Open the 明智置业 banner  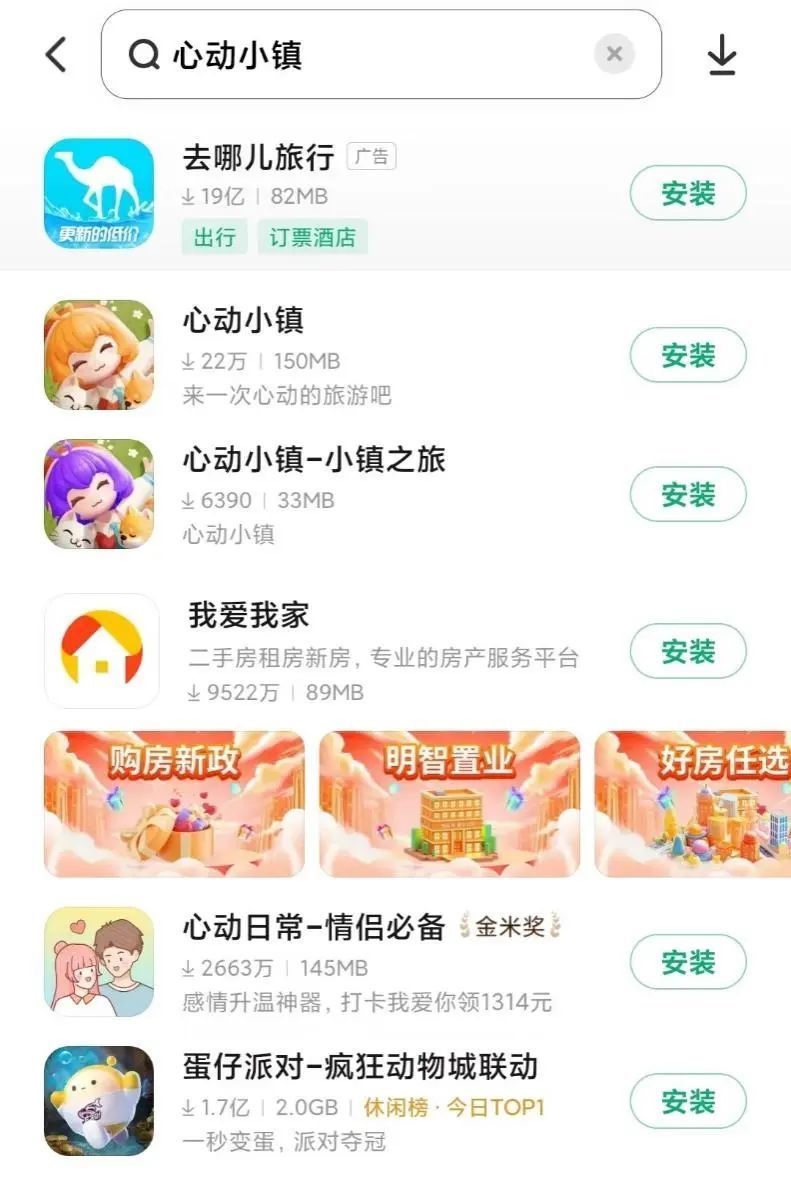449,804
